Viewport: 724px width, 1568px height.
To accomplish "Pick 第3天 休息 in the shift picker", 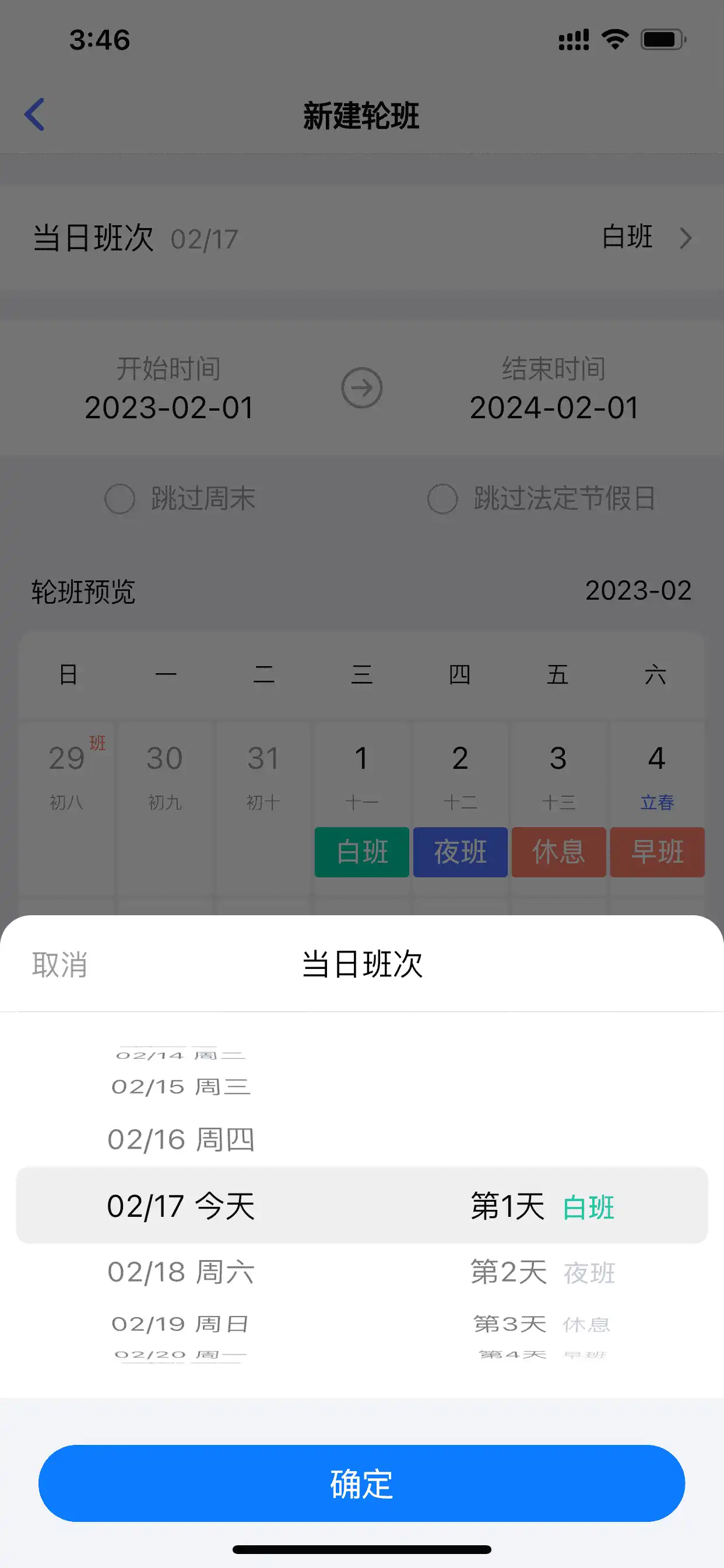I will (x=542, y=1324).
